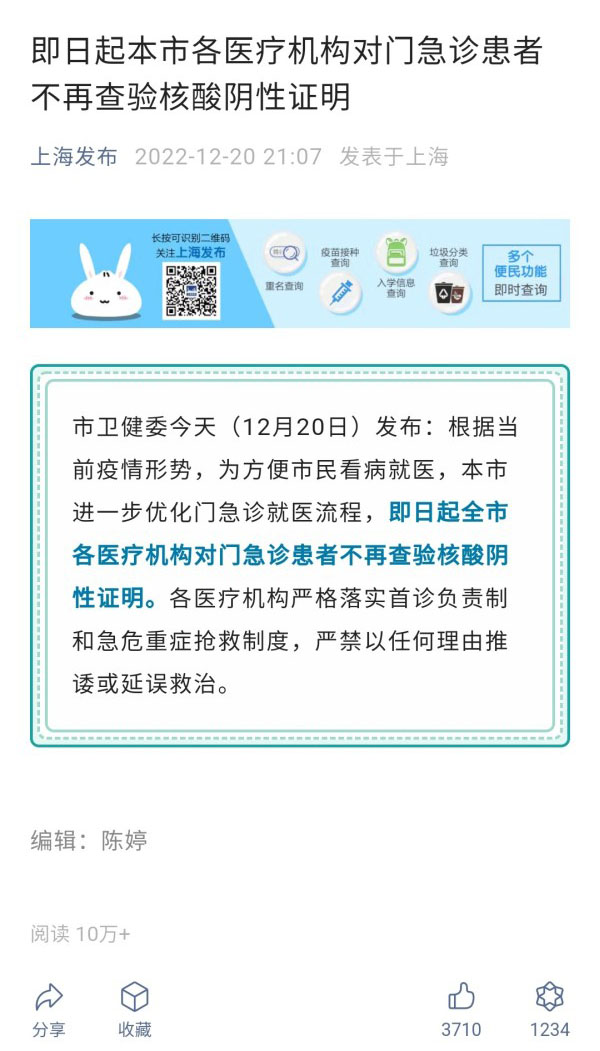
Task: Tap the 在看 icon showing 1234
Action: 549,1008
